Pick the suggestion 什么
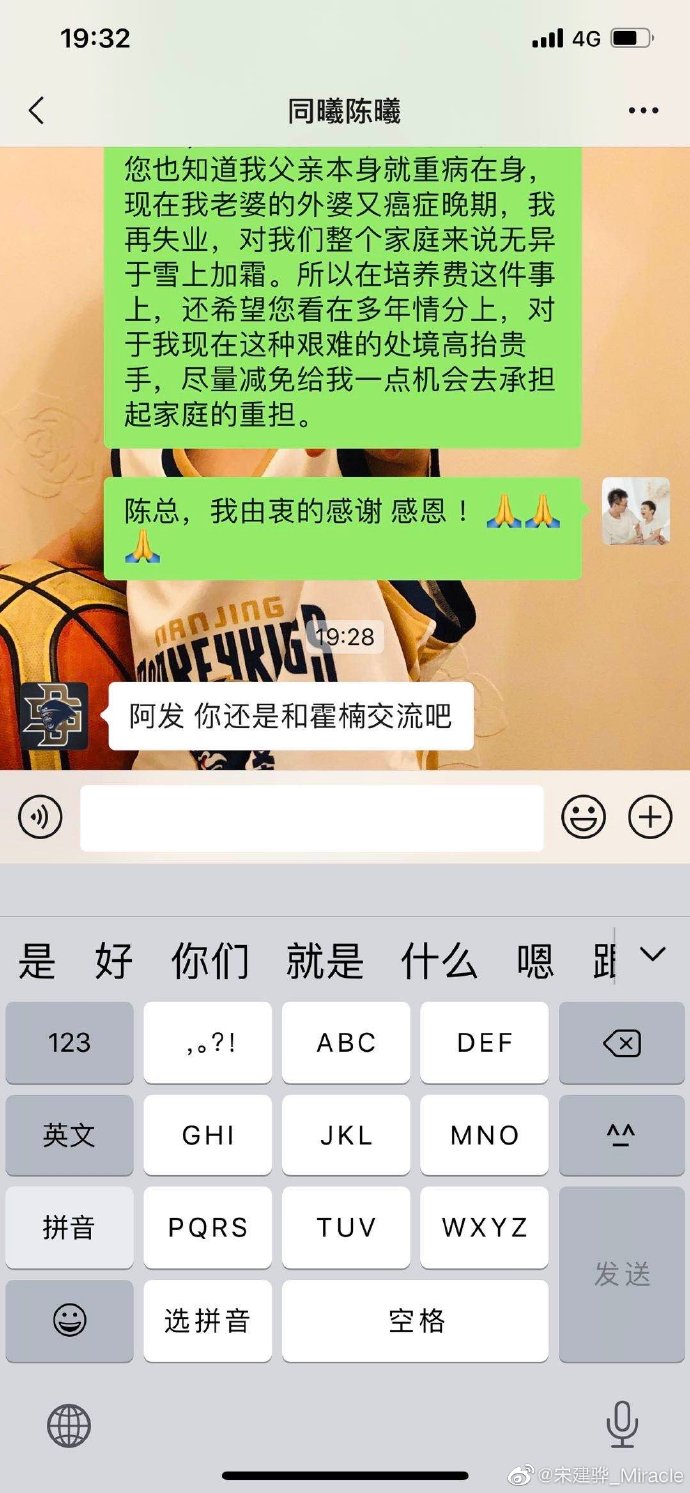The image size is (690, 1493). [x=439, y=961]
